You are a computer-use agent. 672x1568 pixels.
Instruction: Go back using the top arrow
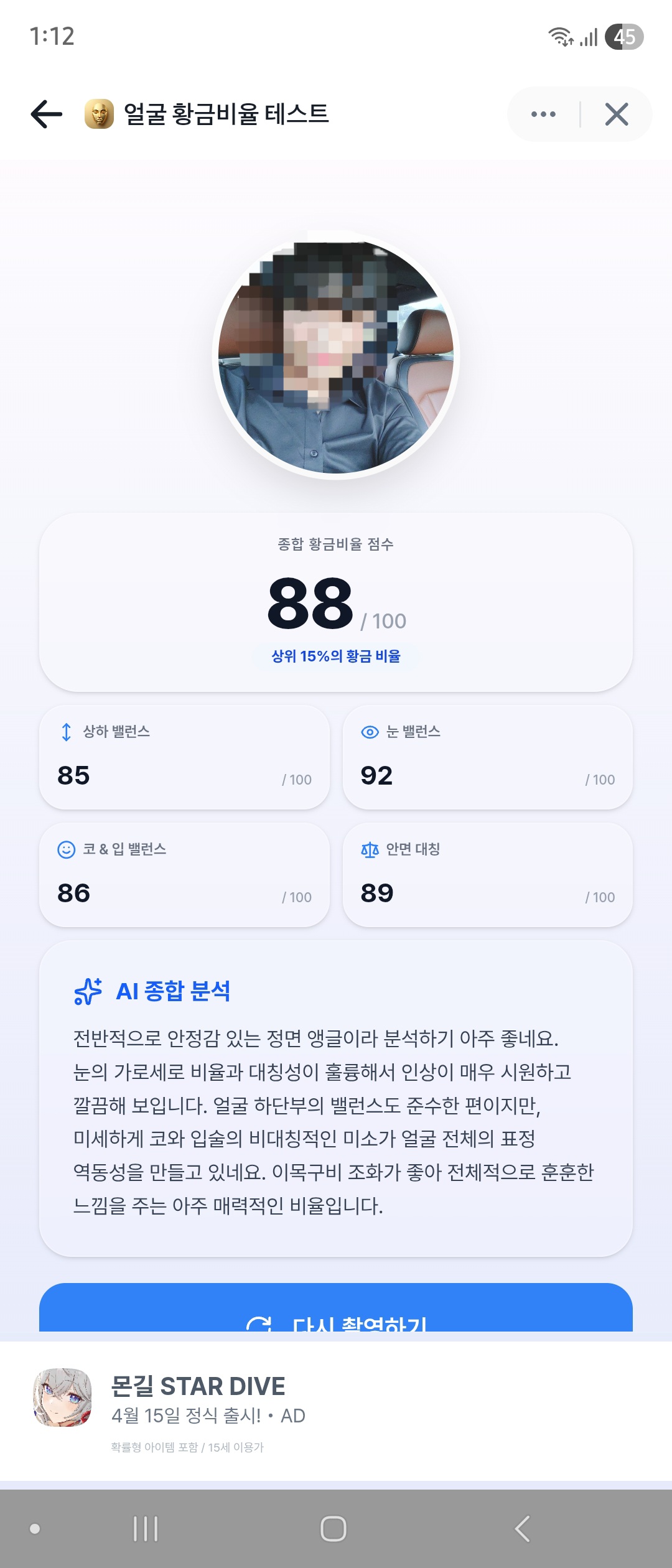(x=47, y=114)
